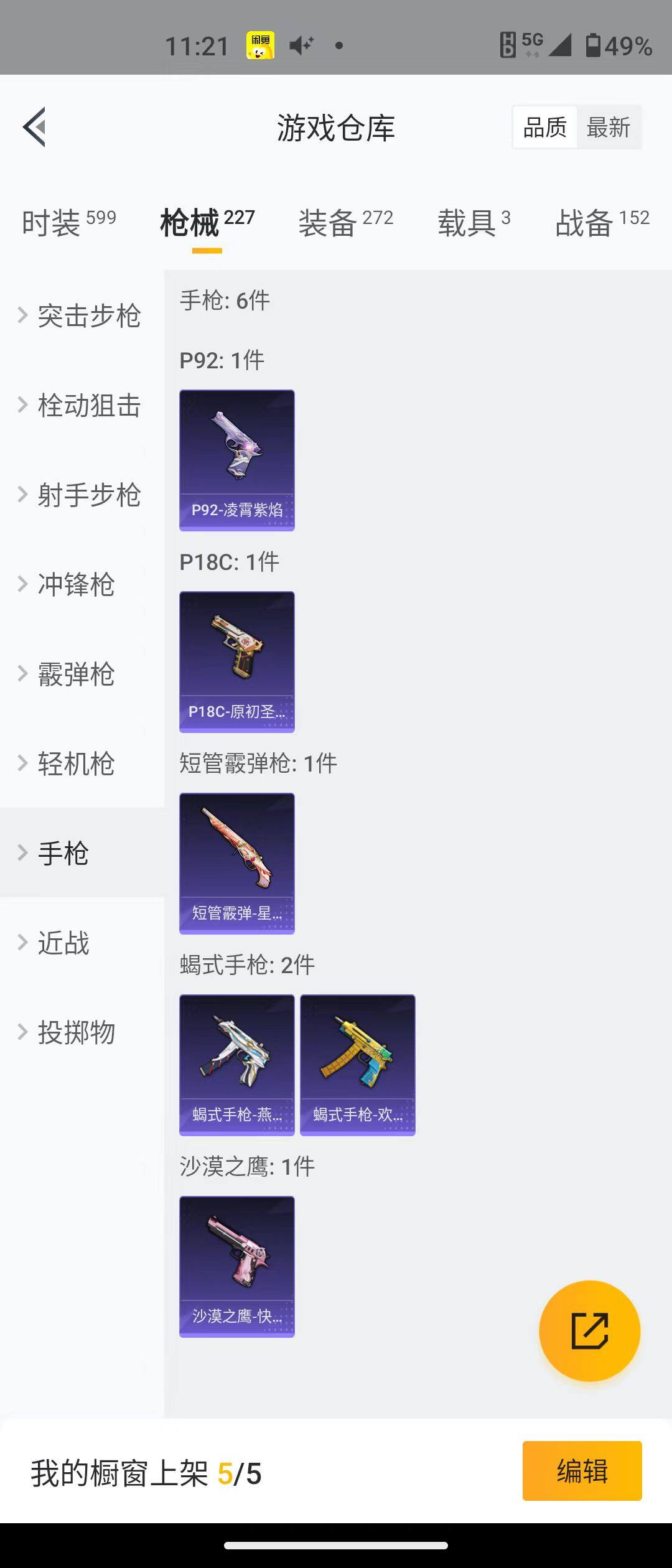Tap the back arrow at the top left
672x1568 pixels.
[x=35, y=128]
